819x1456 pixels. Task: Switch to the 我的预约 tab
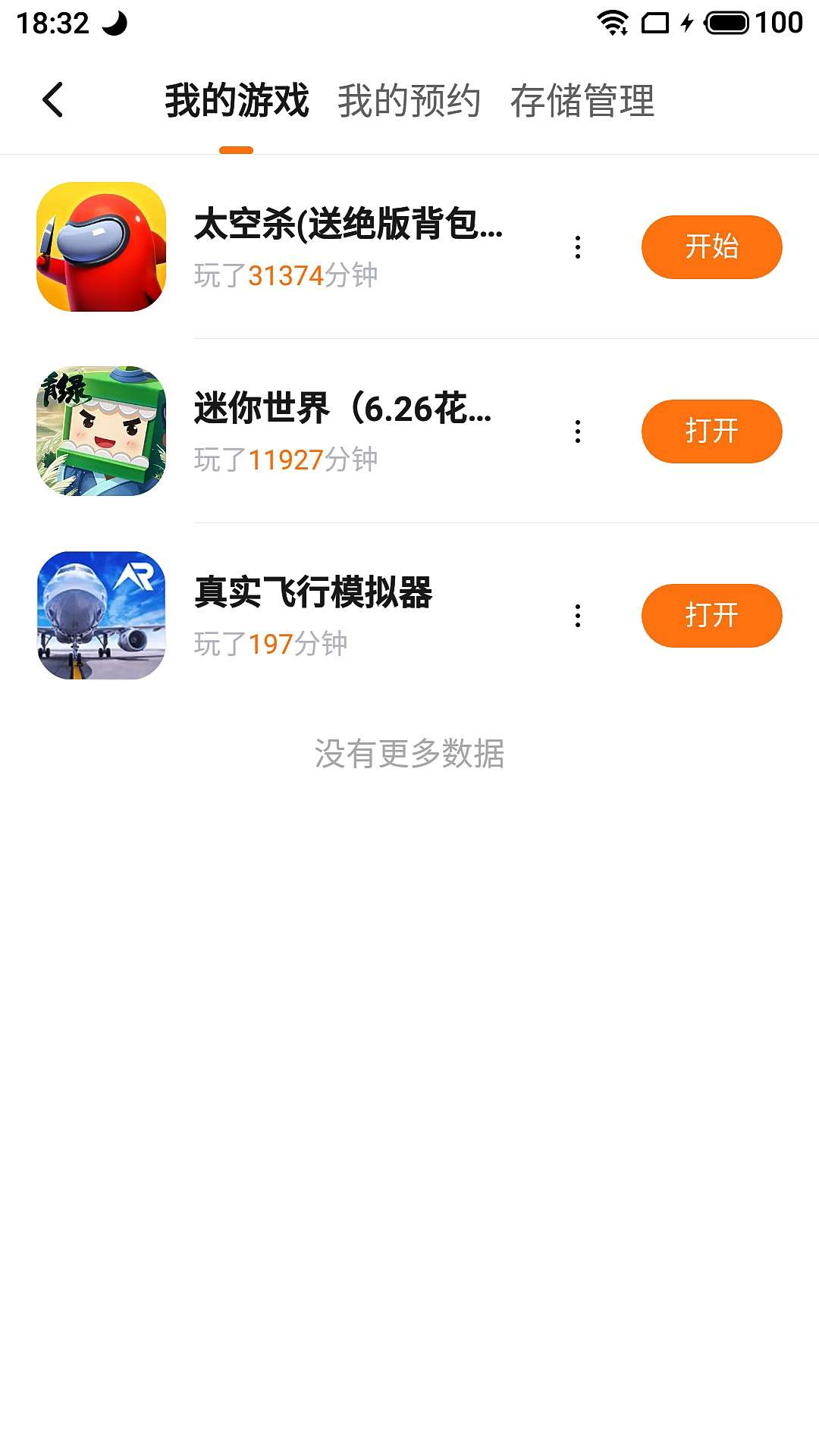pos(409,102)
